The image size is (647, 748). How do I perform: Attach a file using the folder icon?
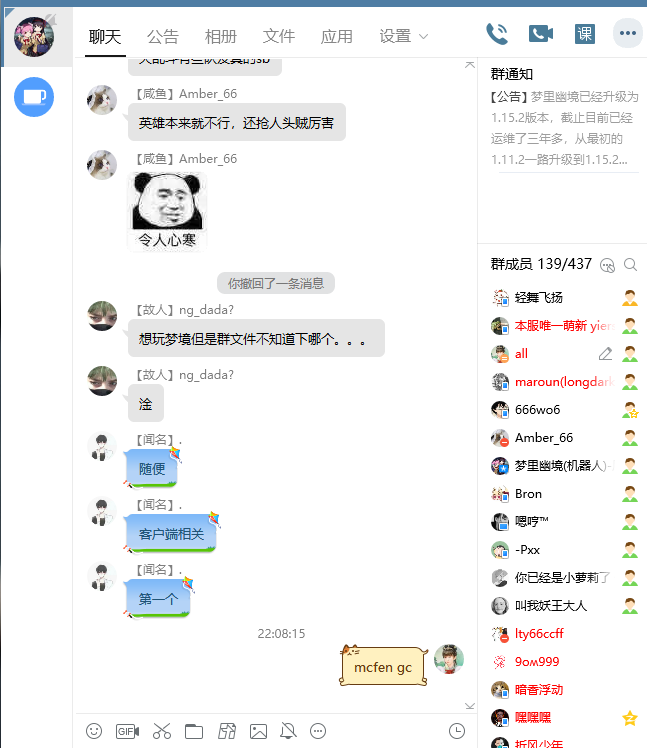(x=194, y=731)
